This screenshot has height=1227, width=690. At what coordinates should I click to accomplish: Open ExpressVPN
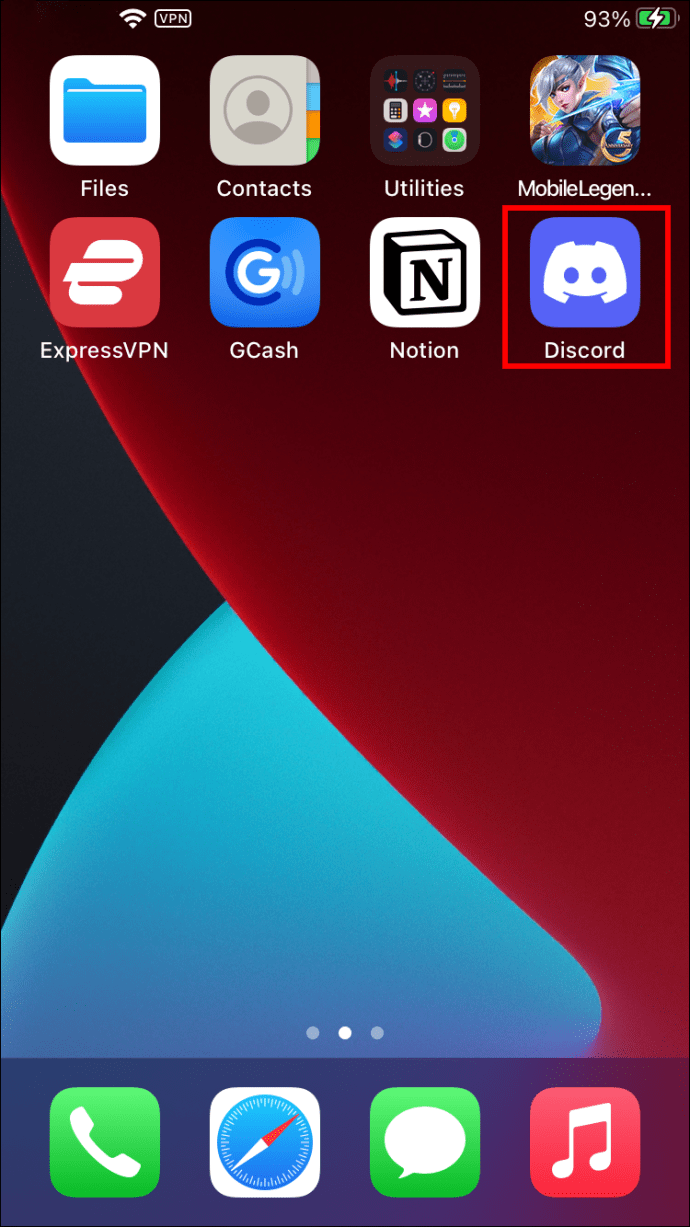pos(105,272)
